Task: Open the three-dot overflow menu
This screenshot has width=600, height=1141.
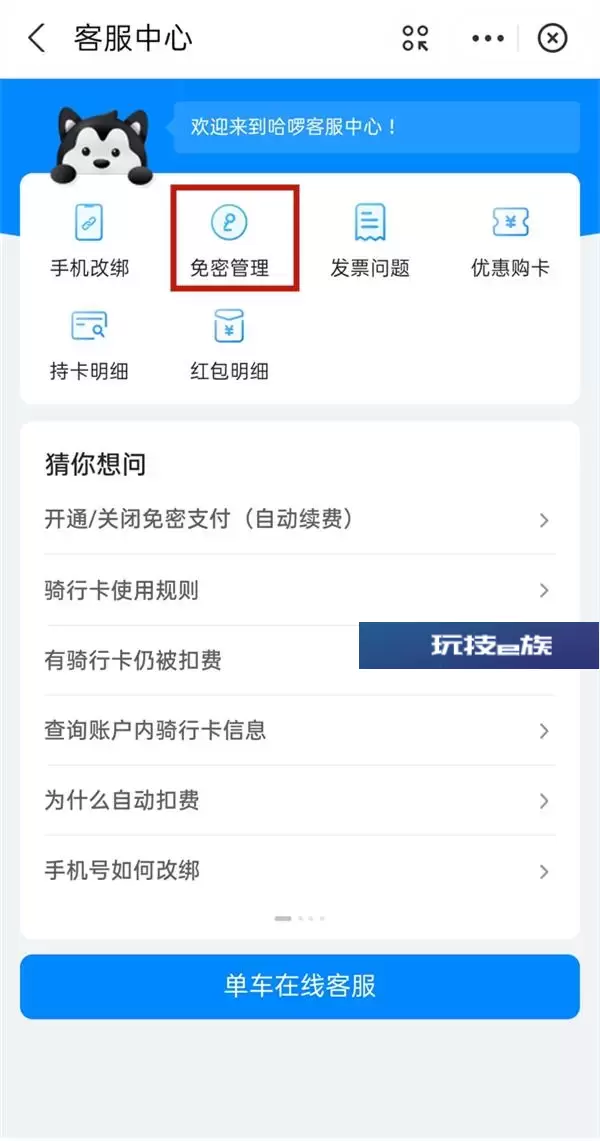Action: pos(487,38)
